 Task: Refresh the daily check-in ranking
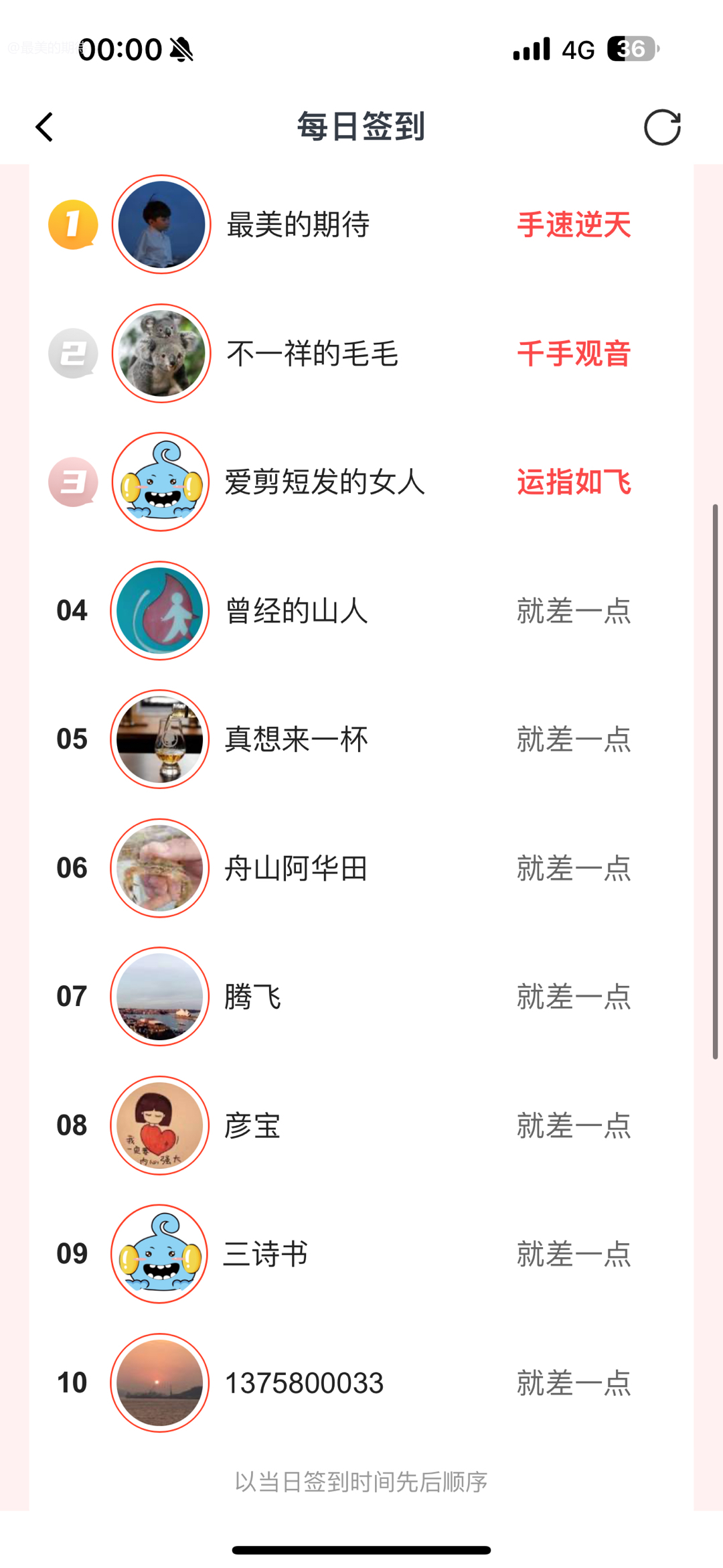click(x=662, y=127)
